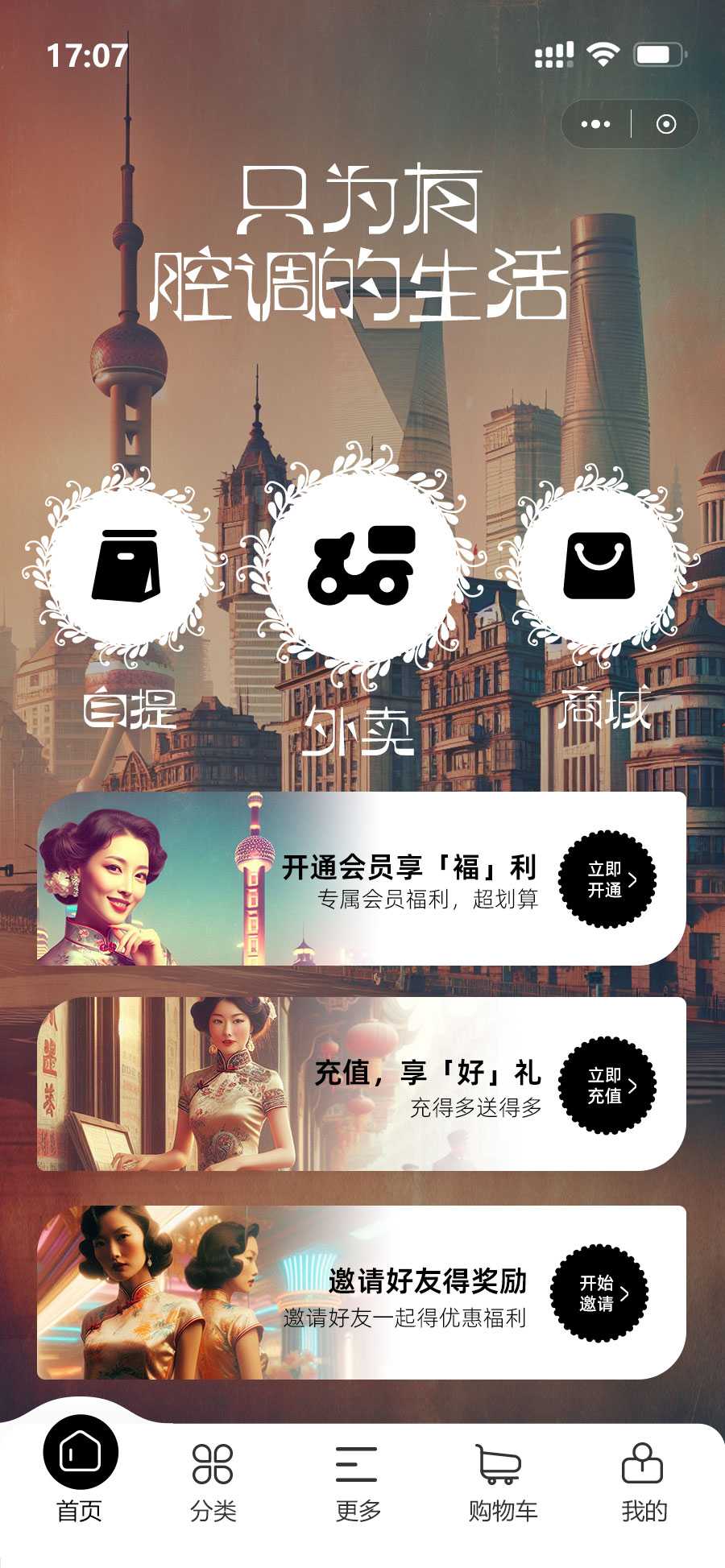Close the mini program via the circle icon
The width and height of the screenshot is (725, 1568).
[666, 124]
